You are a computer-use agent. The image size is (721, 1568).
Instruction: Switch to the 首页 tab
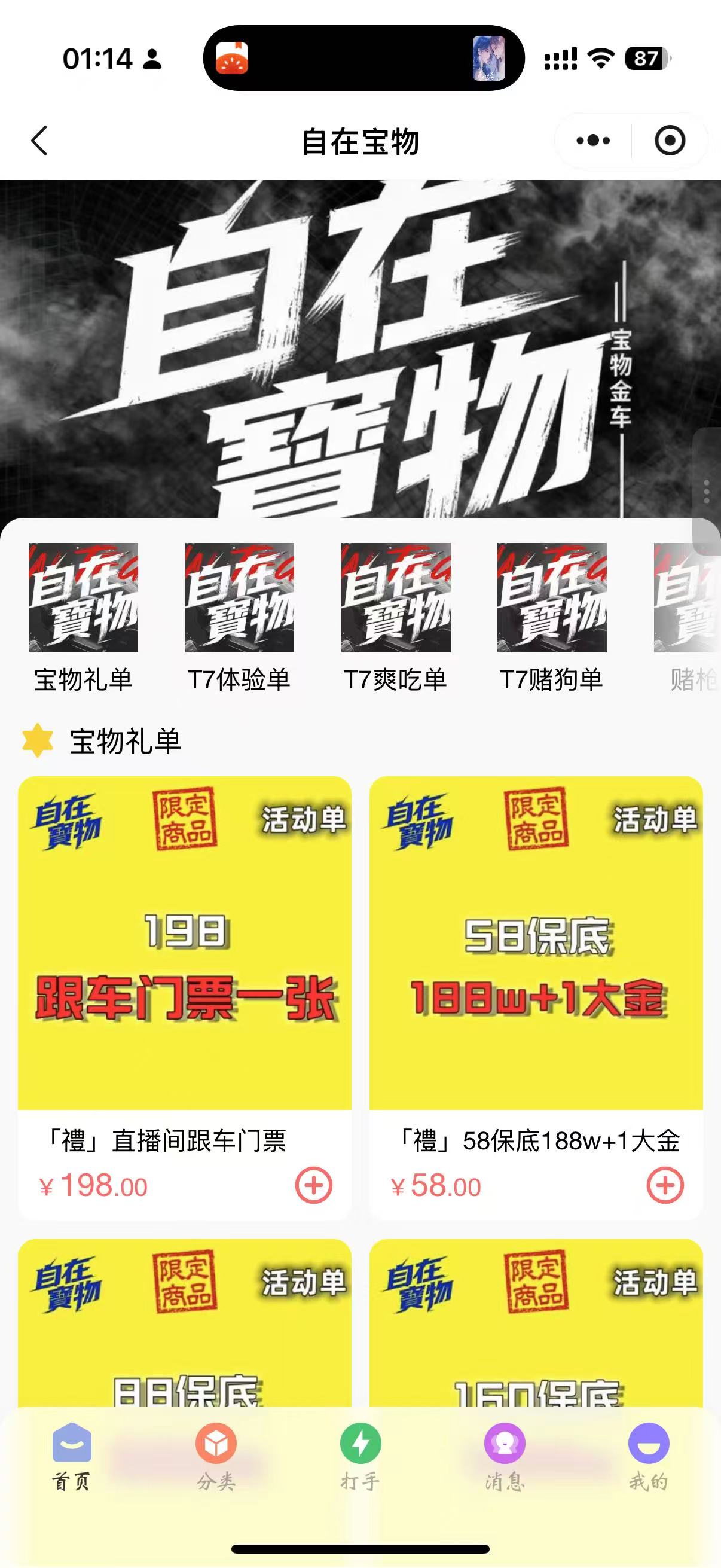pos(72,1456)
